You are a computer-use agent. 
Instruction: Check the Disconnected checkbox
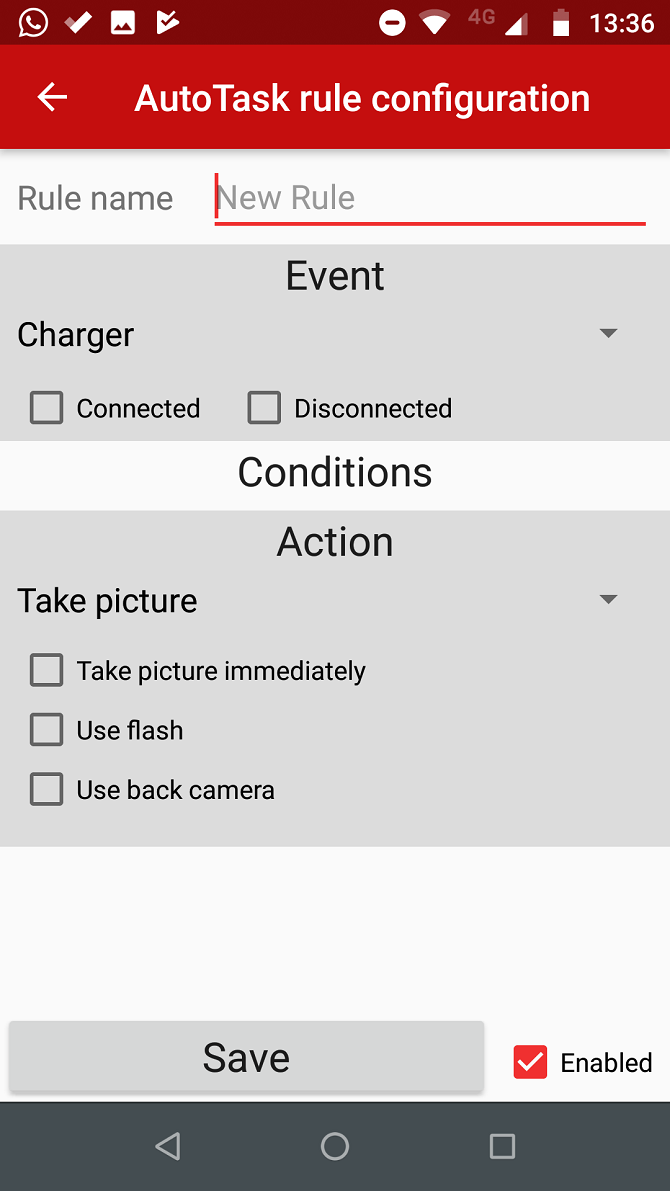point(264,408)
